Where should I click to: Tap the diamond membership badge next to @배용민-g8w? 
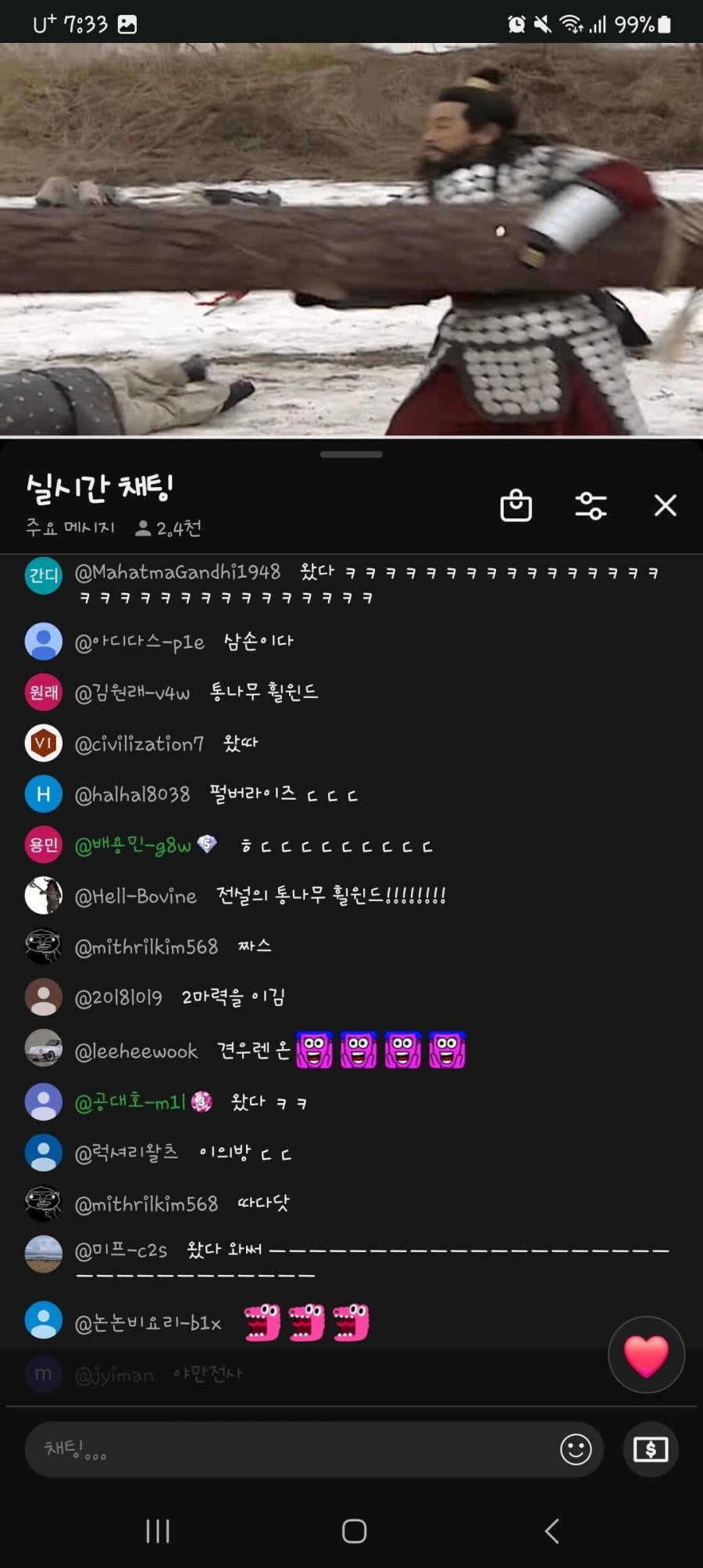(206, 845)
